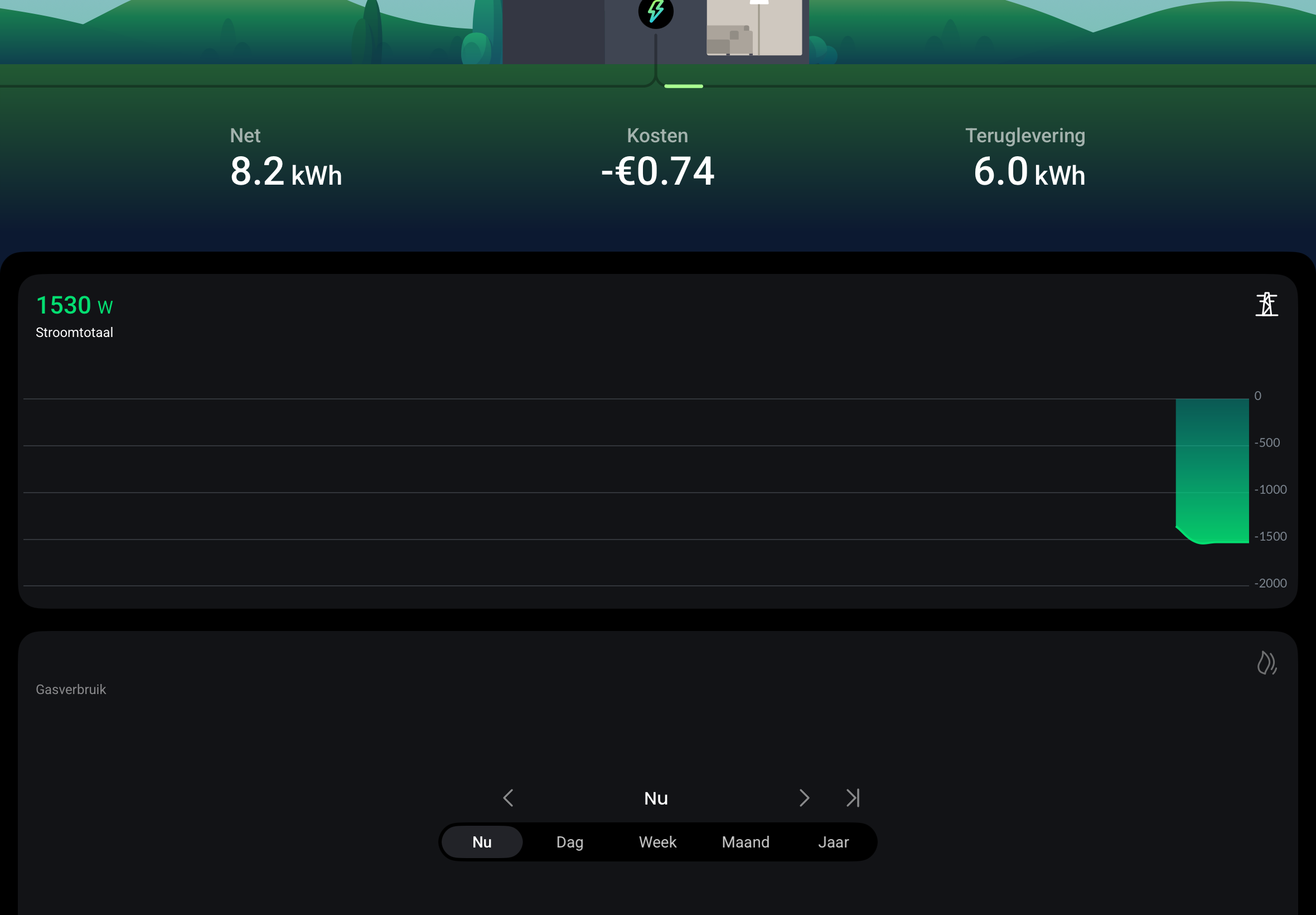This screenshot has width=1316, height=915.
Task: Select the Week view
Action: [657, 841]
